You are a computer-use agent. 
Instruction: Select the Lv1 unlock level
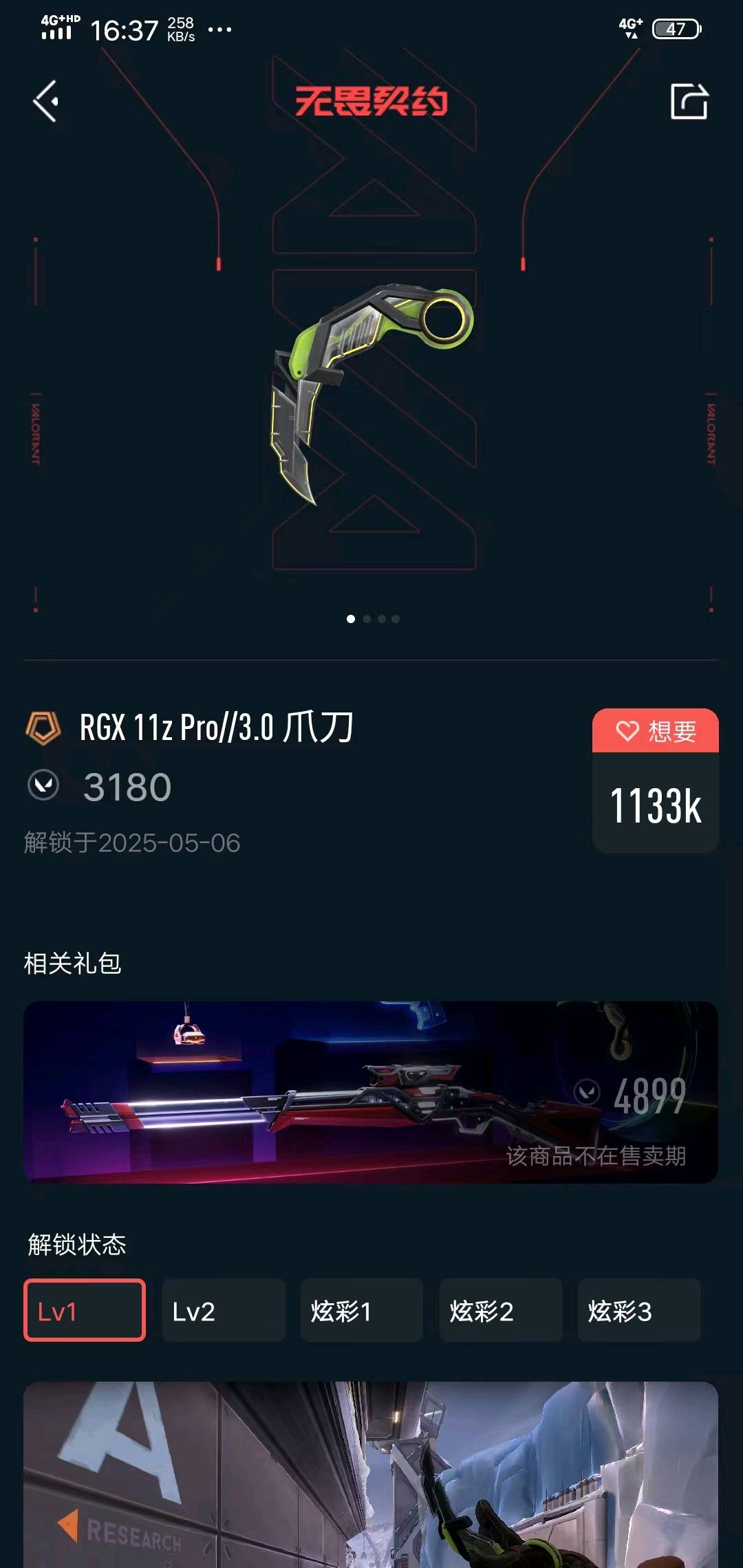point(85,1310)
